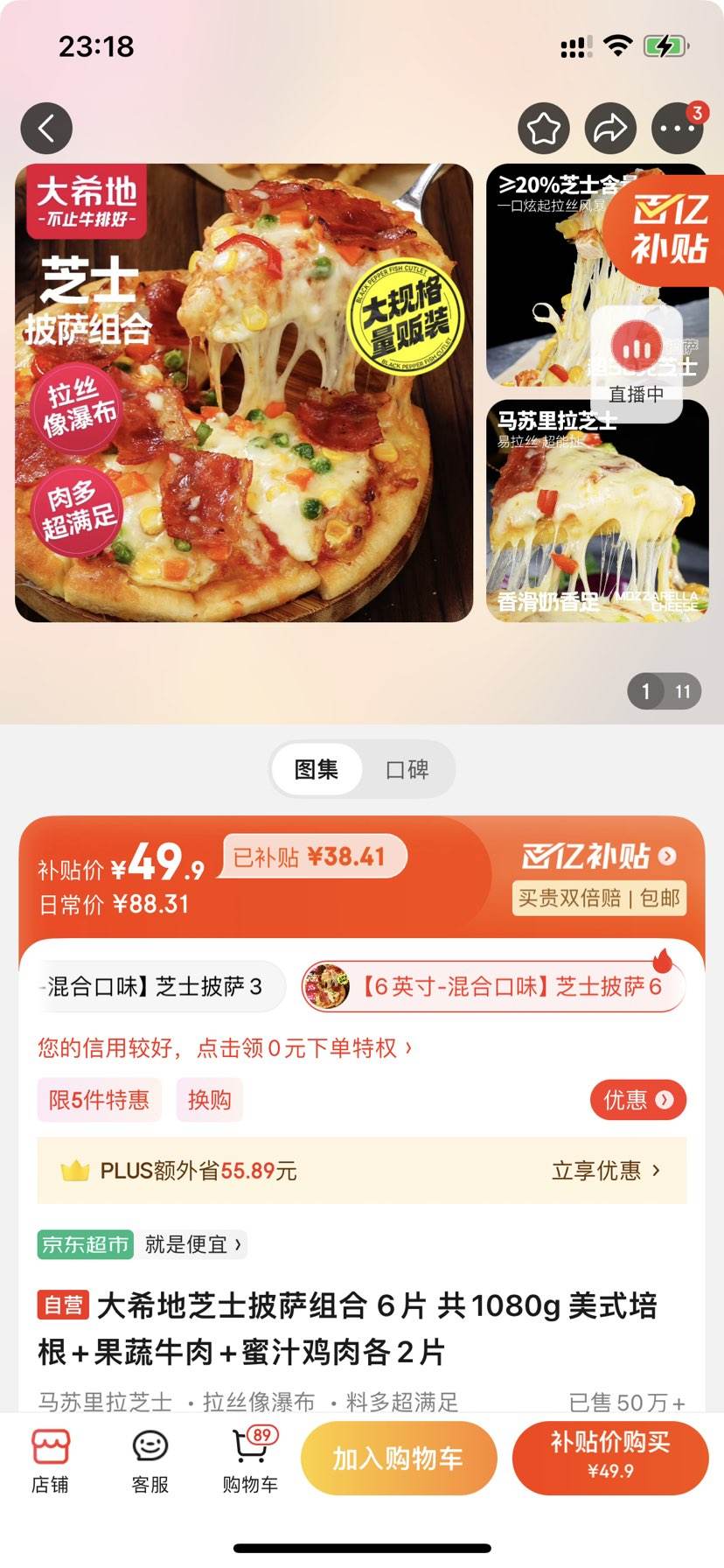Viewport: 724px width, 1568px height.
Task: Tap the 1/11 image counter indicator
Action: tap(664, 691)
